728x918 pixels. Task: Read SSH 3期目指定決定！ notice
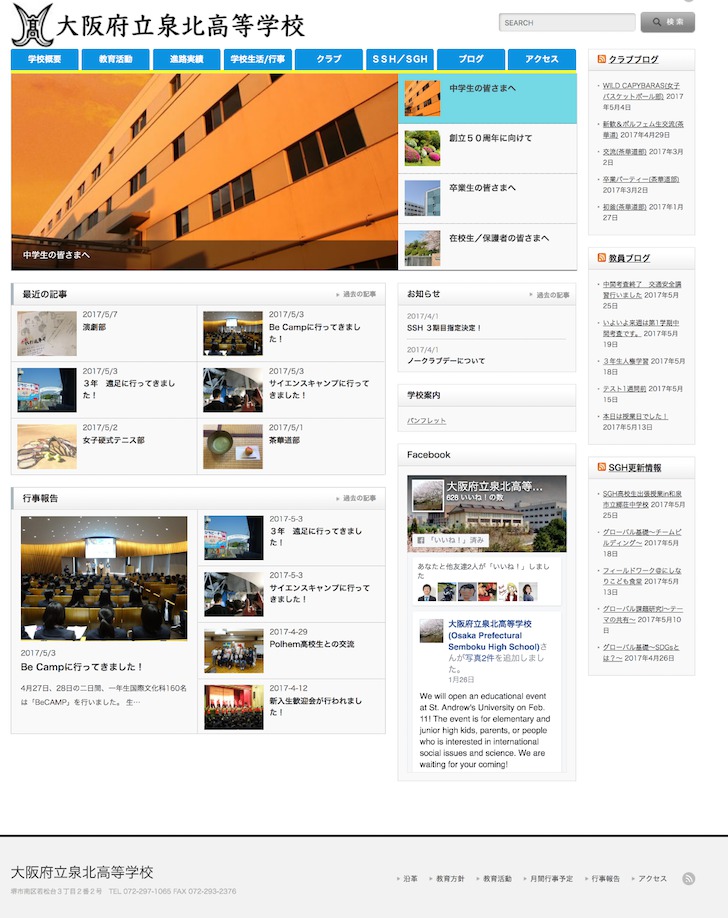click(444, 328)
